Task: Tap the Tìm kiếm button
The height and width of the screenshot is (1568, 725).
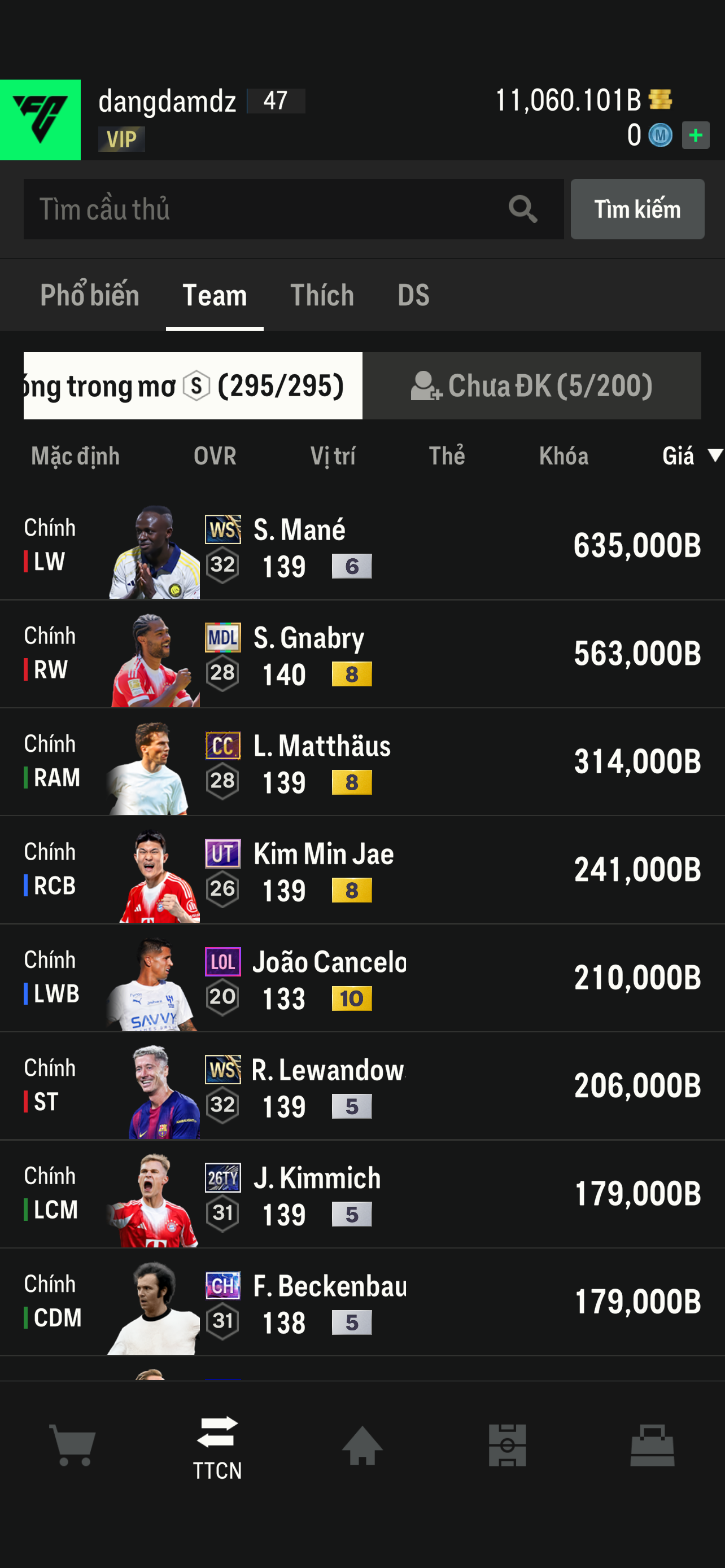Action: pyautogui.click(x=637, y=209)
